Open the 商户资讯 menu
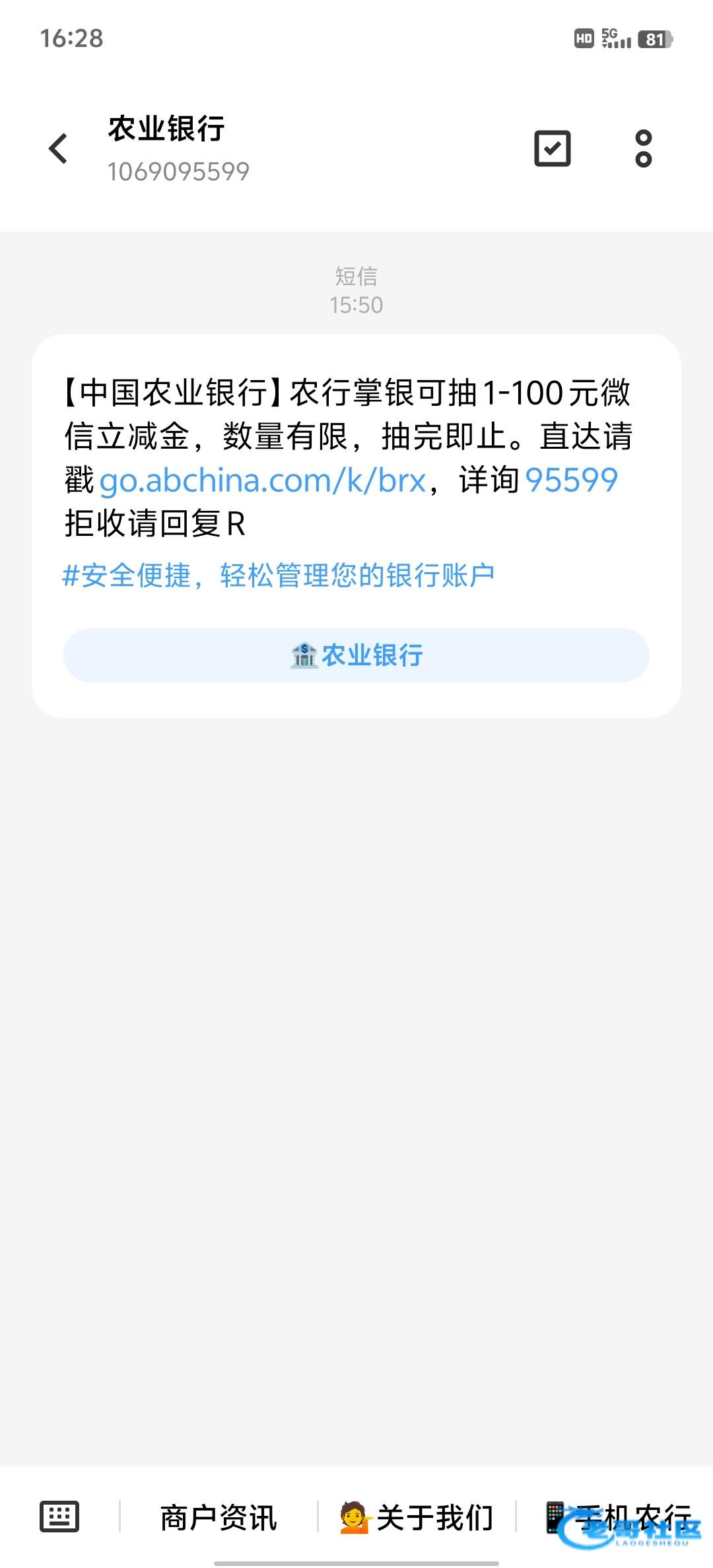Image resolution: width=713 pixels, height=1568 pixels. 219,1517
